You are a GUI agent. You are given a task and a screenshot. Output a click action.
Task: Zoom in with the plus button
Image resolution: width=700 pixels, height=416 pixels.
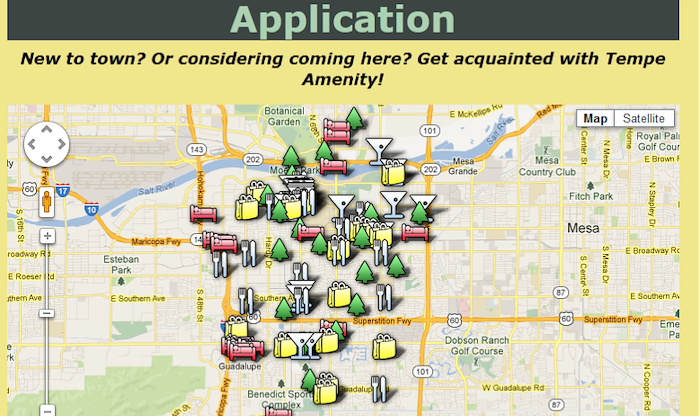coord(46,237)
